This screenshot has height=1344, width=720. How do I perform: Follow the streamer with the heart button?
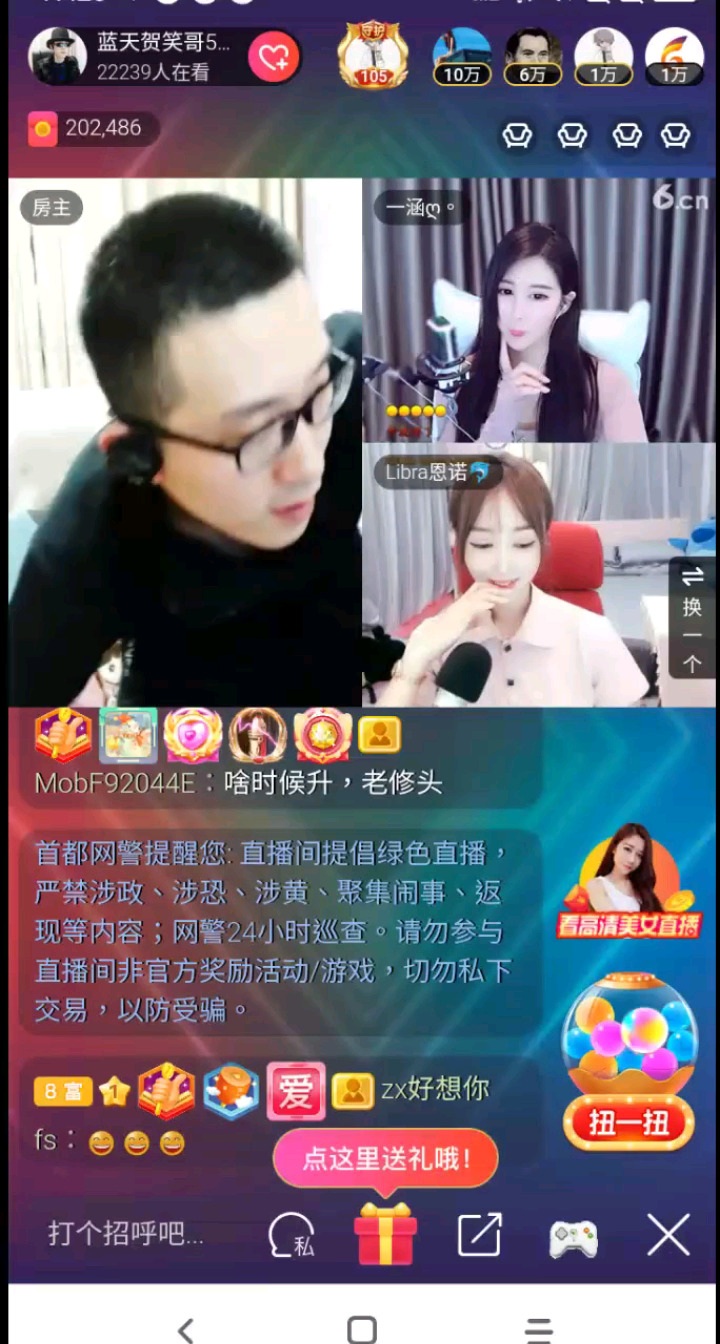(273, 58)
